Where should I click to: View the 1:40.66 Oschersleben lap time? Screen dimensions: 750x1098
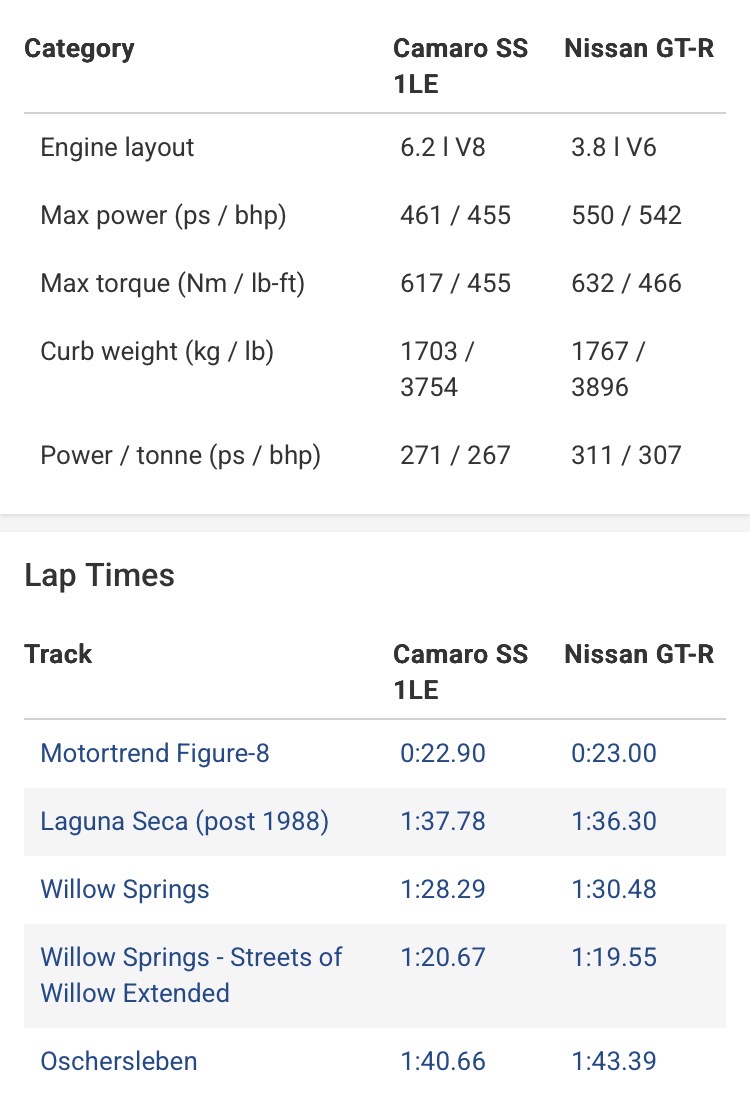443,1061
